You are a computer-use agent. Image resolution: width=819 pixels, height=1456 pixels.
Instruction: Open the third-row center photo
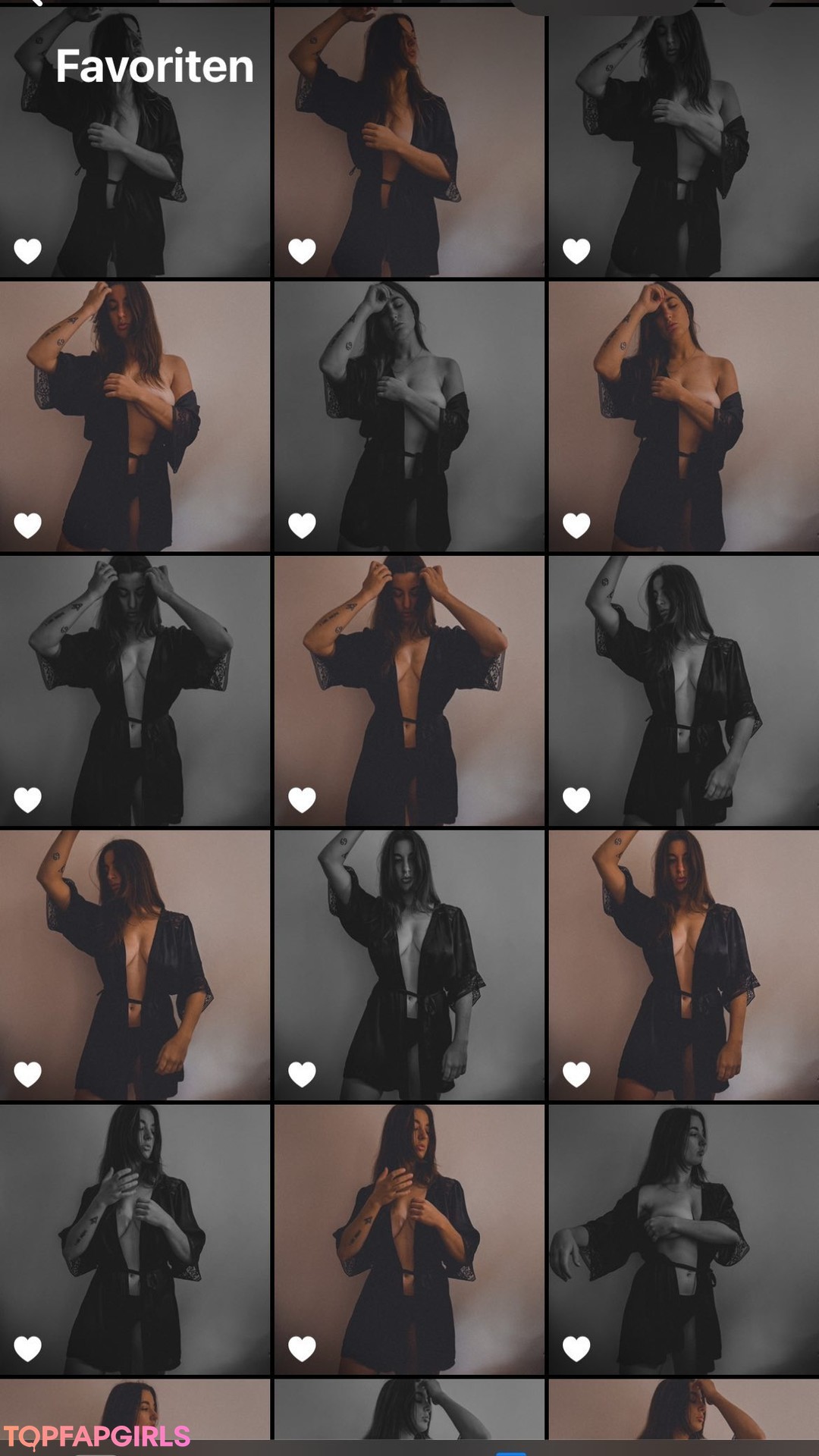pyautogui.click(x=409, y=690)
